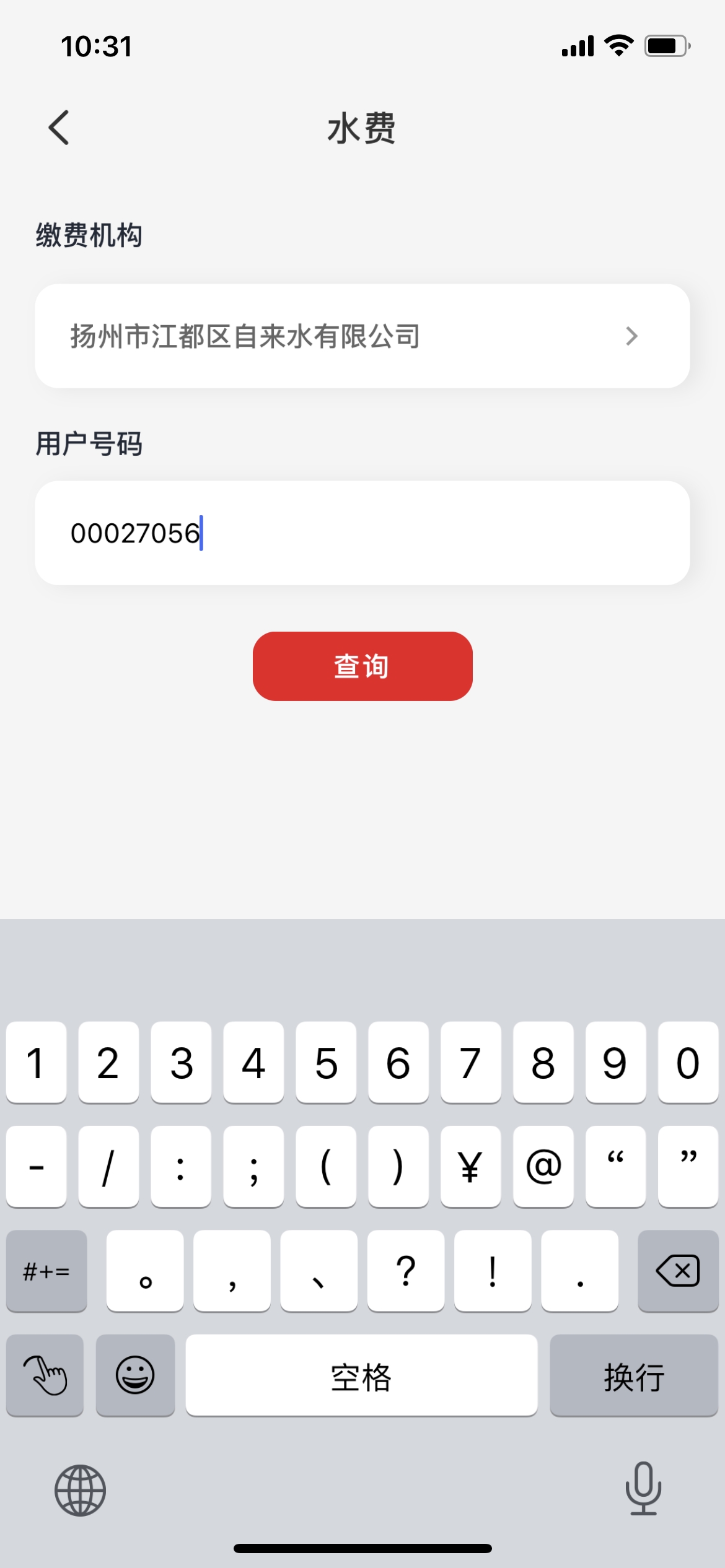Type the digit 7 key
725x1568 pixels.
470,1063
